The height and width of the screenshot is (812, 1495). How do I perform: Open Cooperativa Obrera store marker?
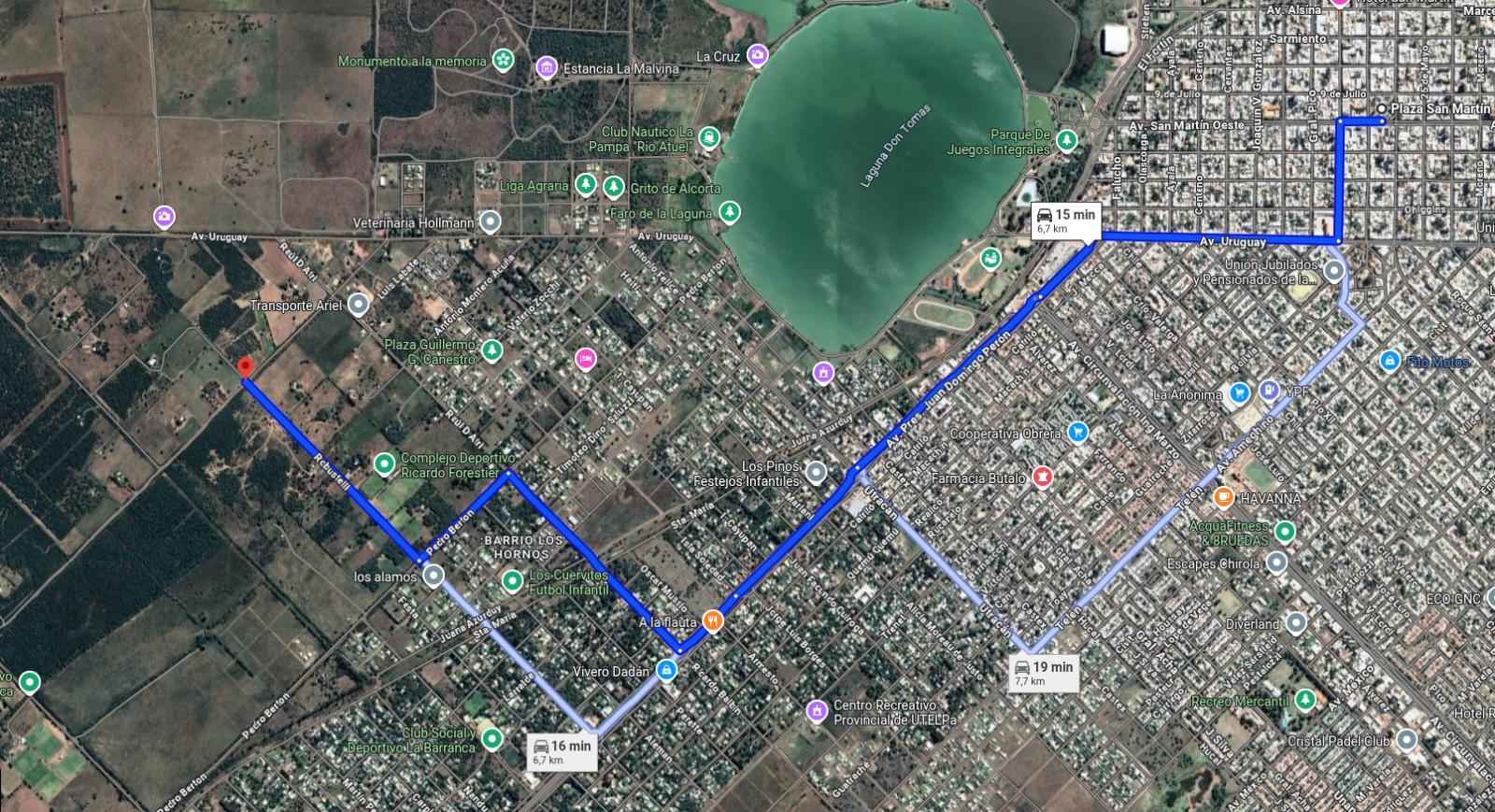pyautogui.click(x=1078, y=433)
